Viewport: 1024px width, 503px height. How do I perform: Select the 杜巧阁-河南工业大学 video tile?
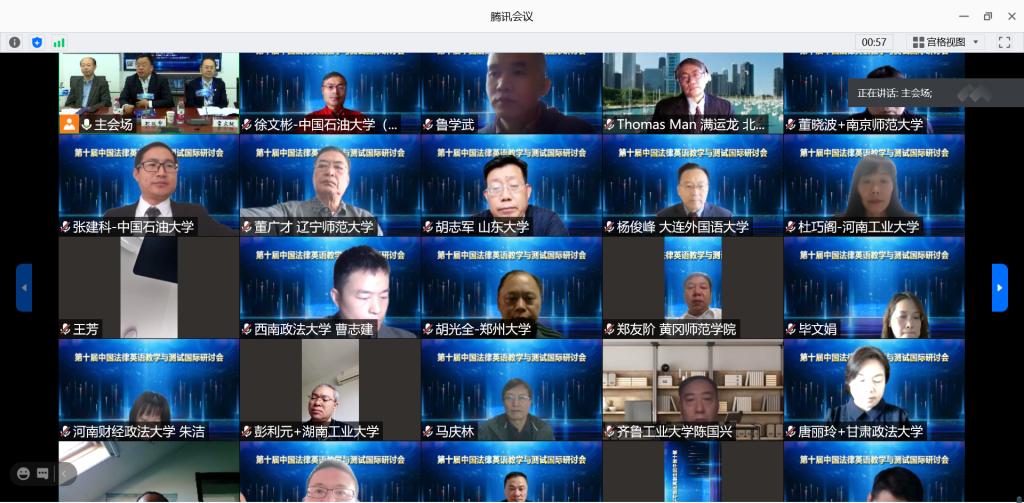pyautogui.click(x=874, y=185)
